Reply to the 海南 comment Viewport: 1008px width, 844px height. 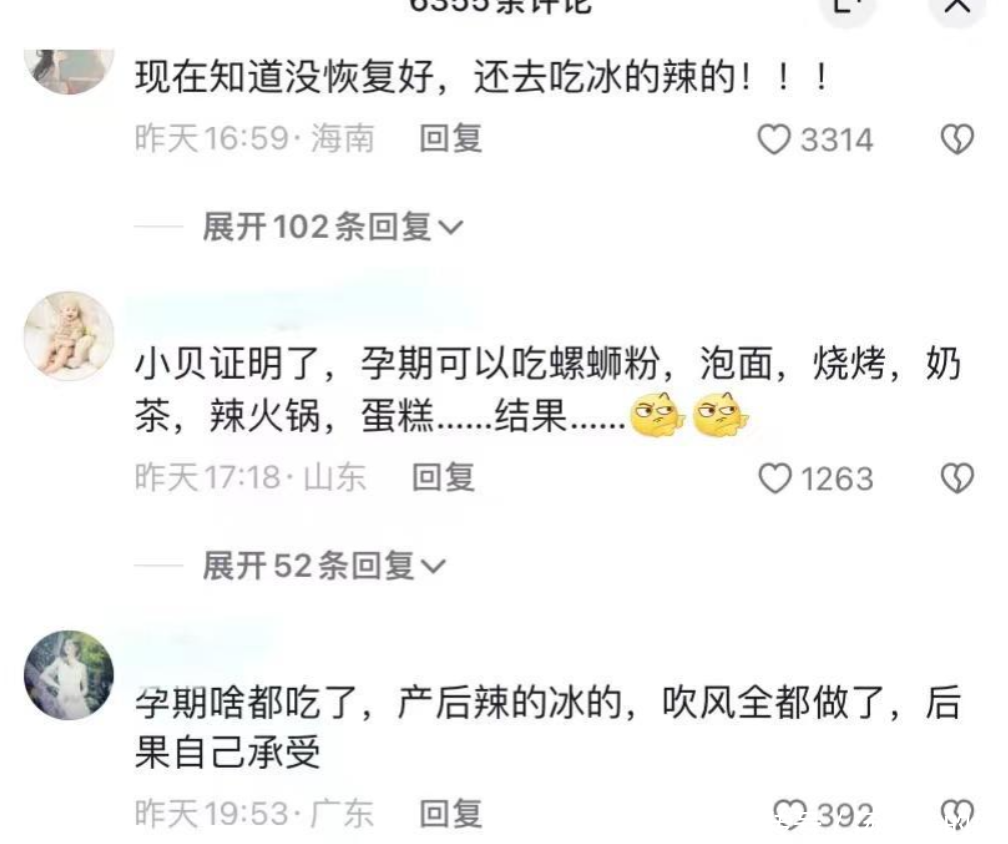[450, 139]
